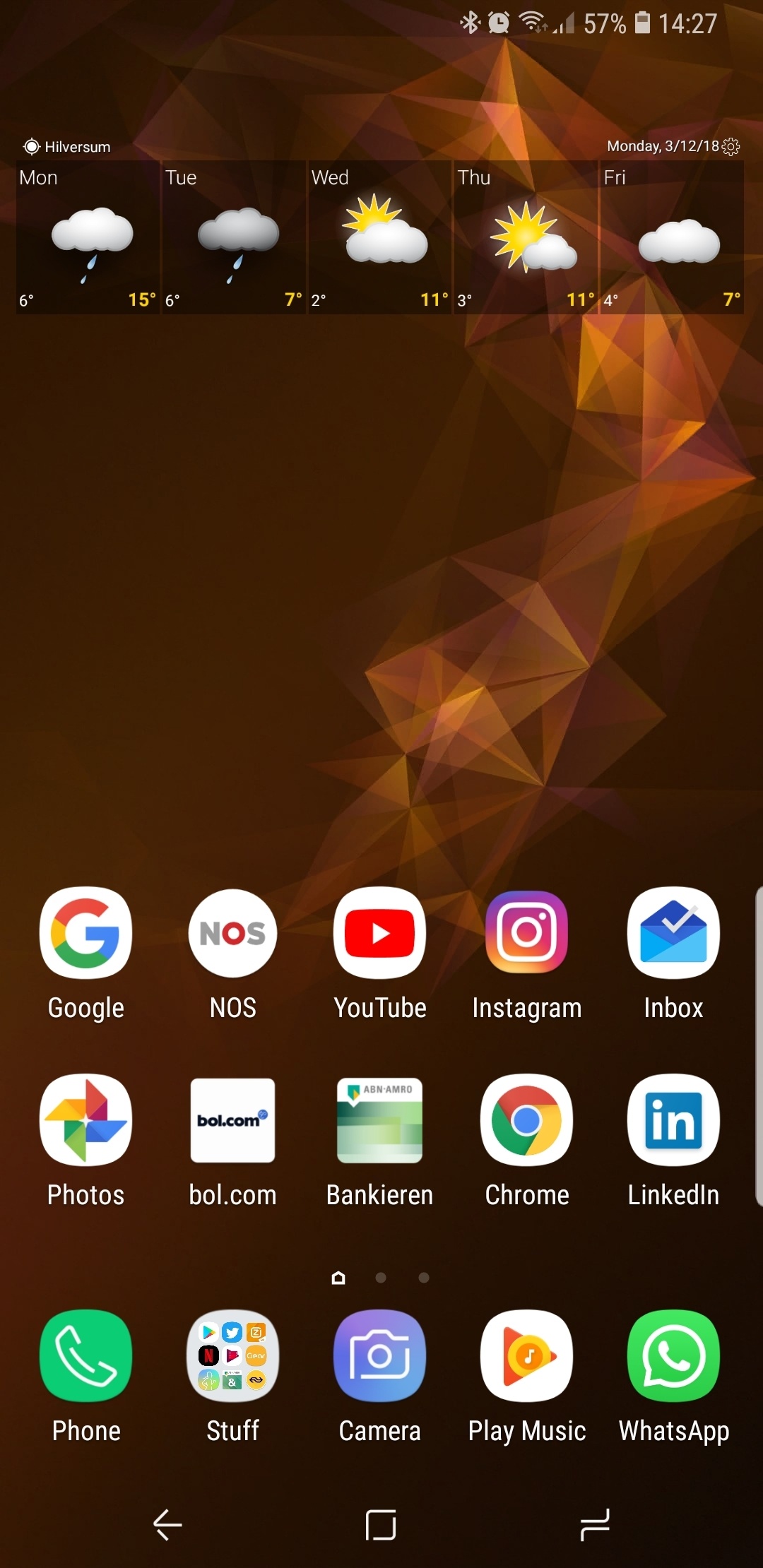763x1568 pixels.
Task: Tap the system back button
Action: coord(168,1524)
